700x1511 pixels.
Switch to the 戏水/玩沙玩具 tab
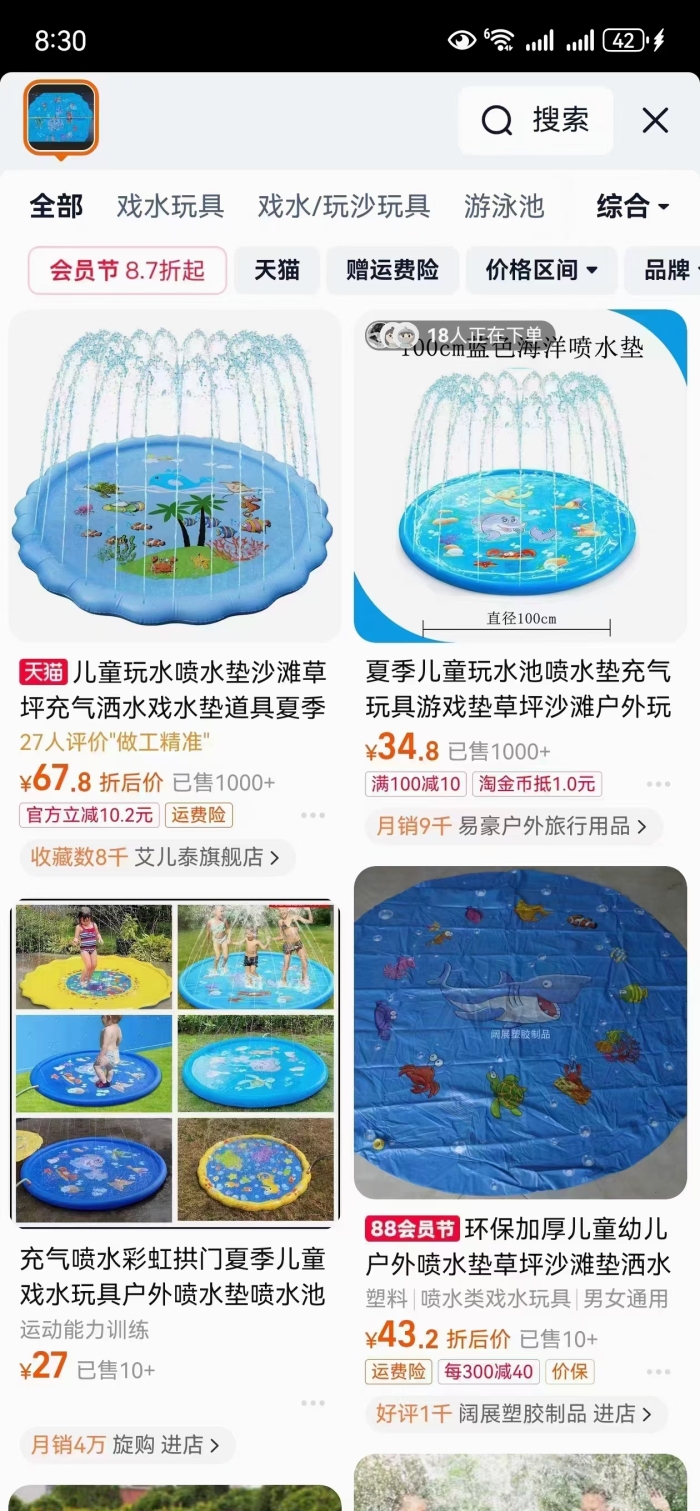(x=343, y=207)
